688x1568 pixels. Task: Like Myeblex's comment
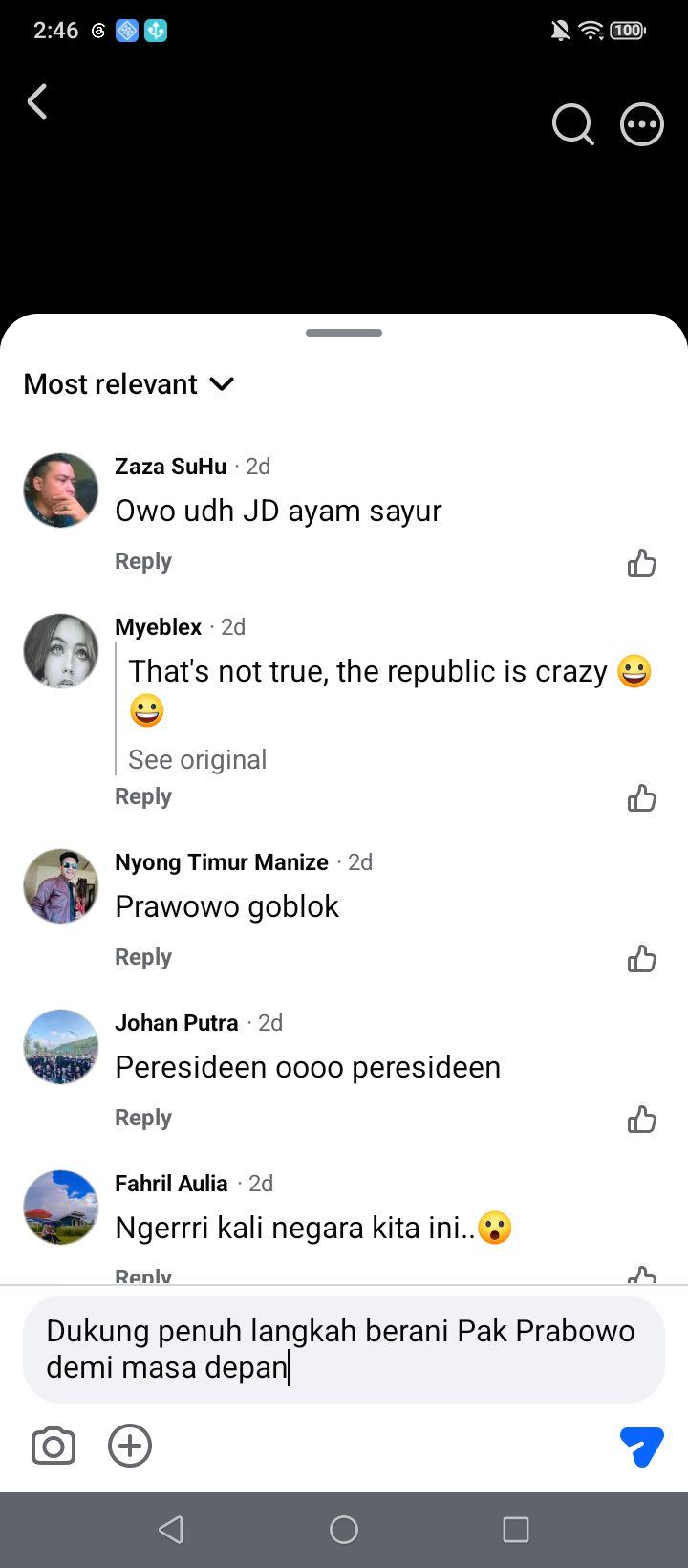coord(642,798)
